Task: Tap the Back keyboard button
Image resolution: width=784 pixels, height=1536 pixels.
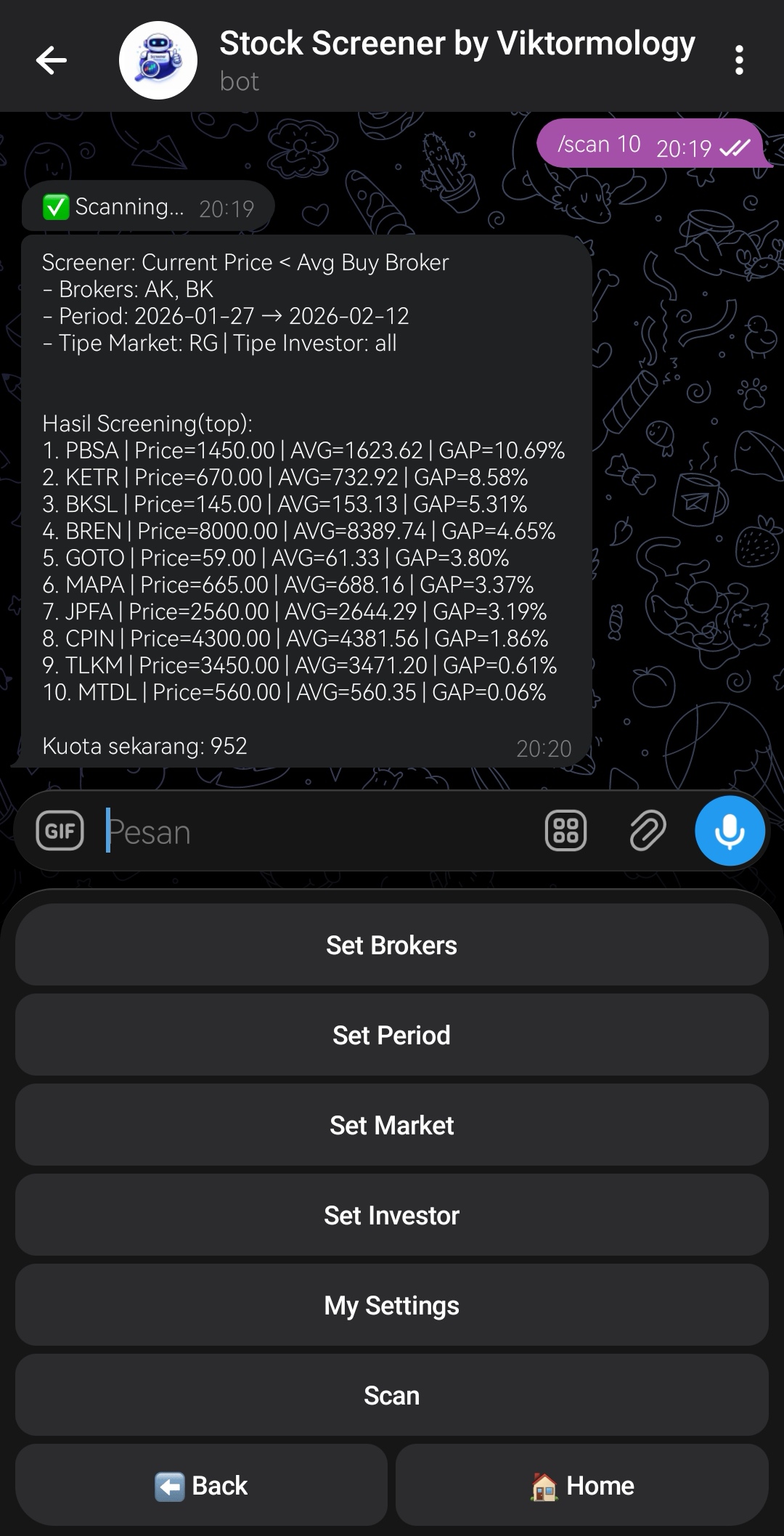Action: [x=202, y=1486]
